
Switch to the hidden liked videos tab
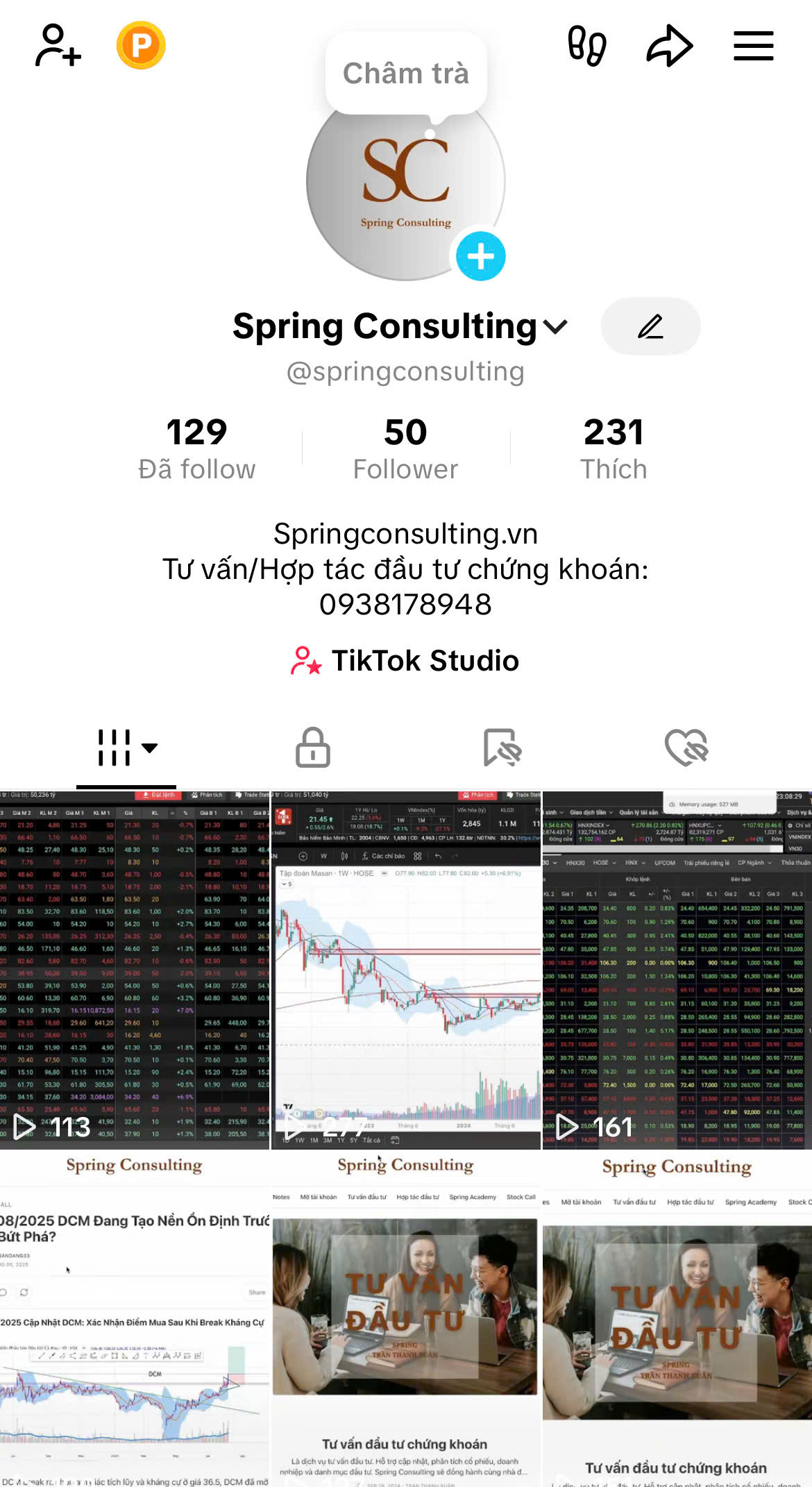coord(686,748)
